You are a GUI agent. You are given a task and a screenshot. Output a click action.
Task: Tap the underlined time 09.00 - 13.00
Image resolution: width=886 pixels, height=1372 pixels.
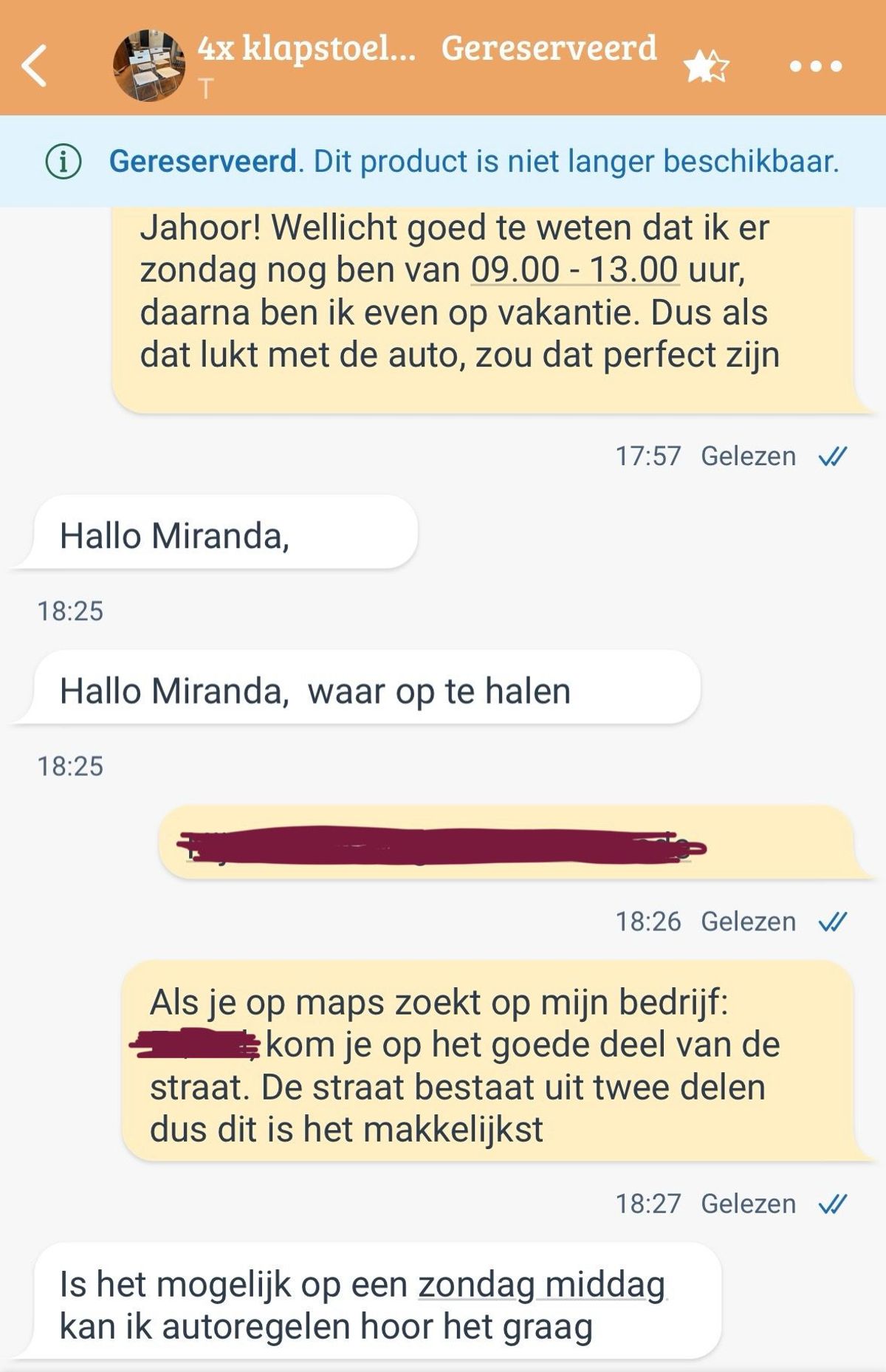coord(574,269)
